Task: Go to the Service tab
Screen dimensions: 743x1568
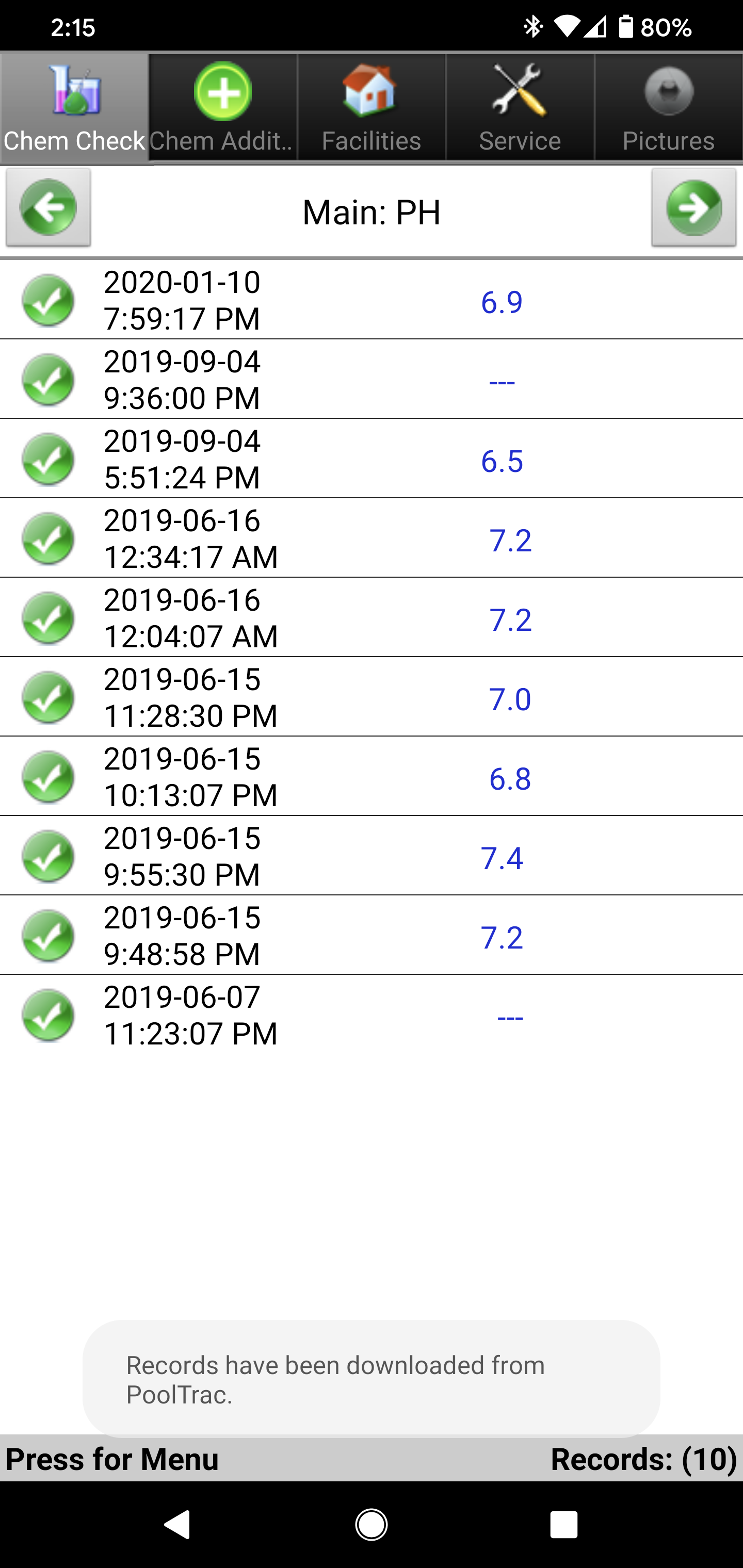Action: tap(520, 107)
